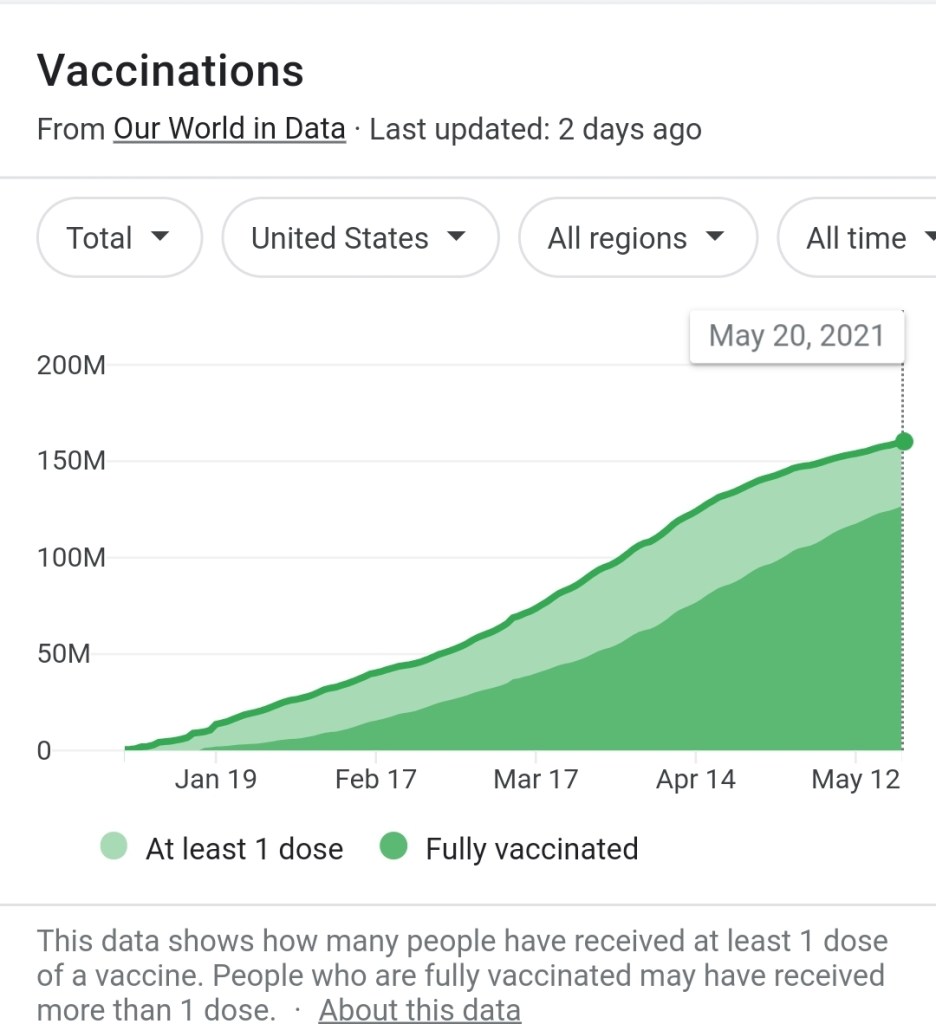Screen dimensions: 936x1024
Task: Expand the Total dropdown
Action: click(119, 238)
